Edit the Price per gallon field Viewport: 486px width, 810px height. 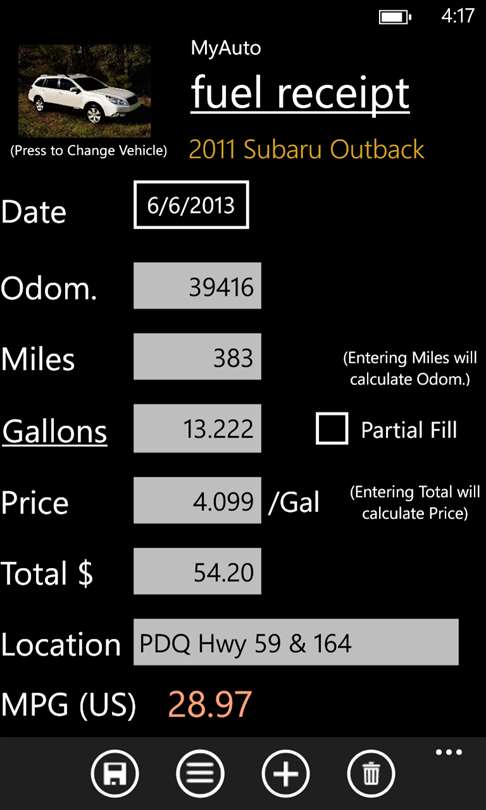pyautogui.click(x=197, y=501)
